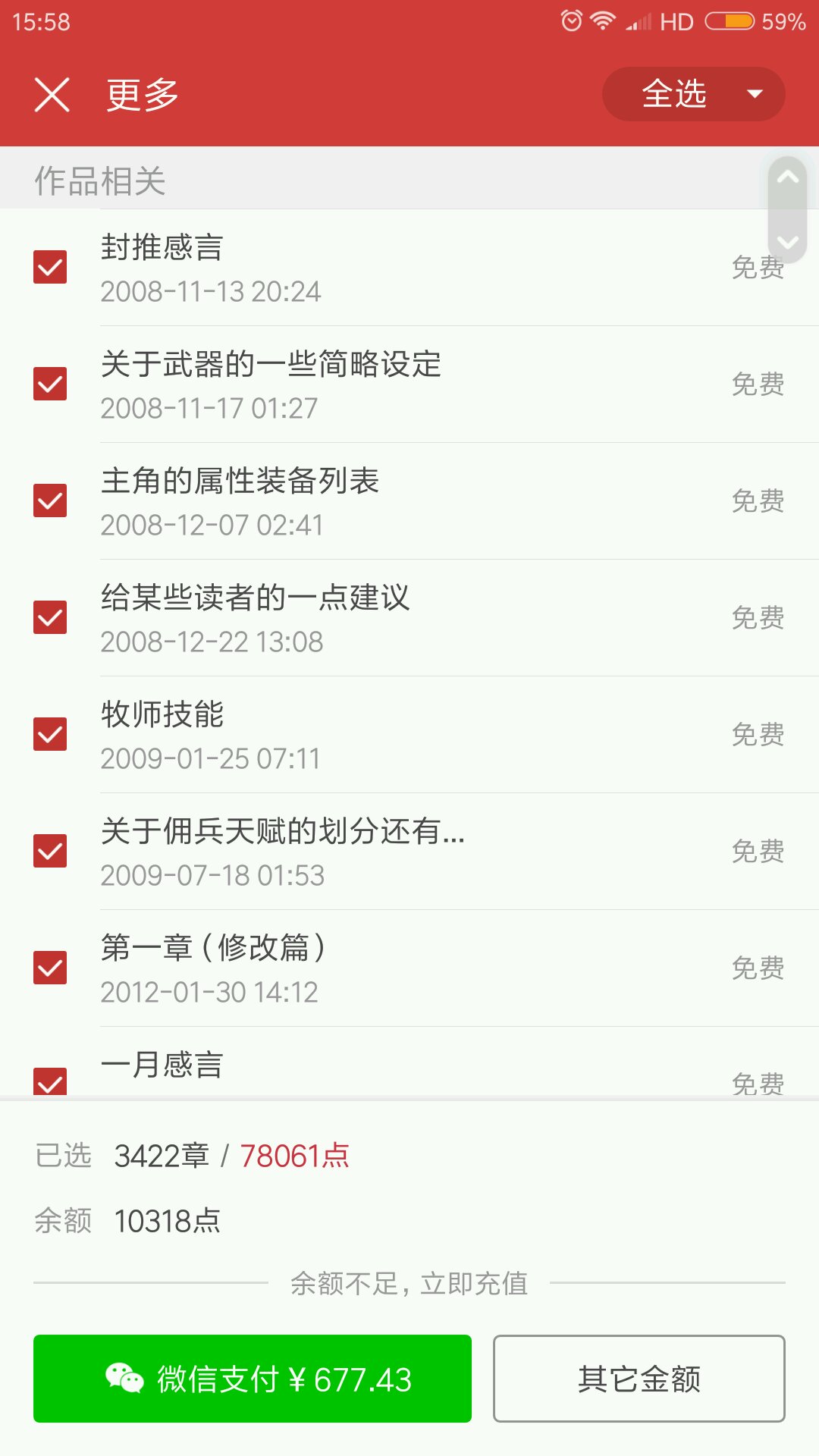Deselect the 牧师技能 chapter
Screen dimensions: 819x1456
tap(50, 734)
